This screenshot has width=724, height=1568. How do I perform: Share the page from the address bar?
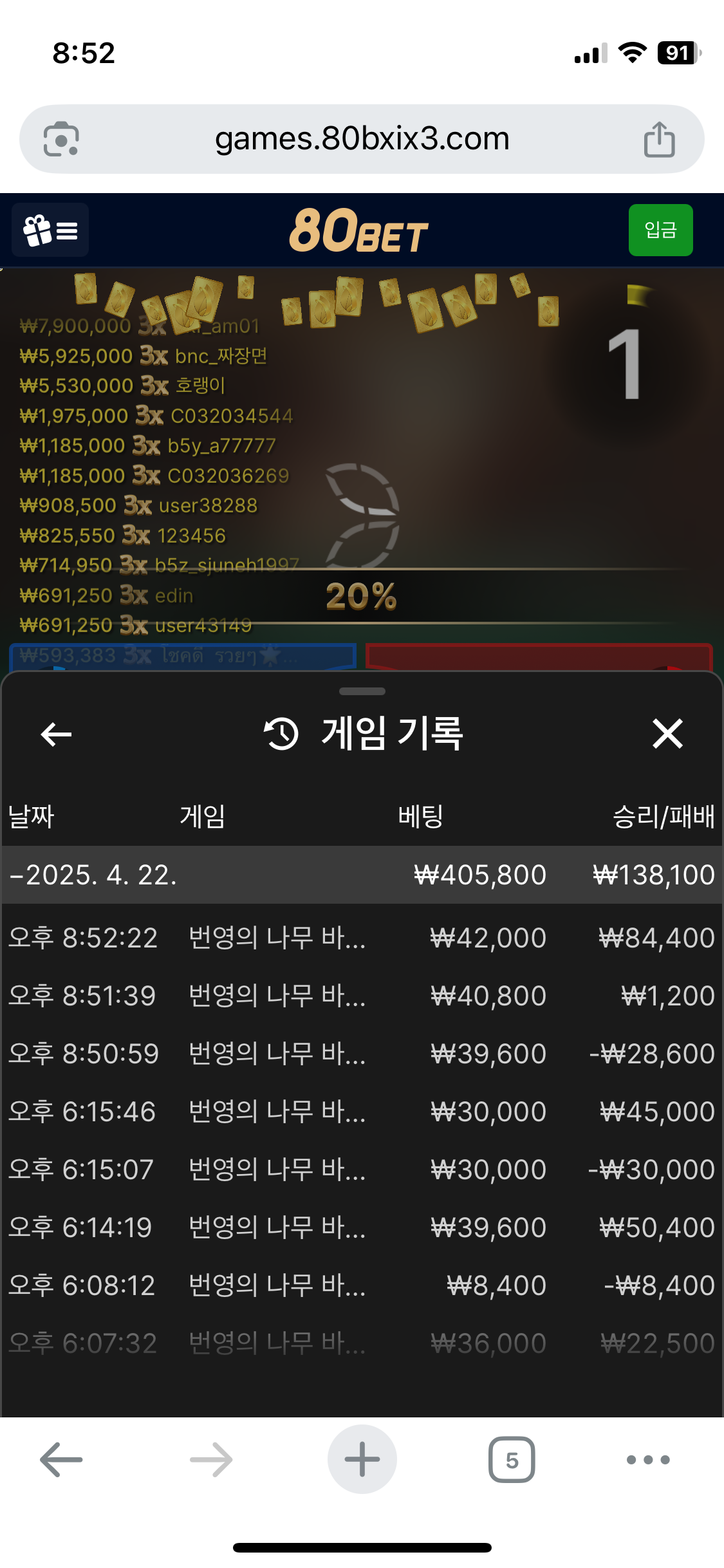(659, 139)
